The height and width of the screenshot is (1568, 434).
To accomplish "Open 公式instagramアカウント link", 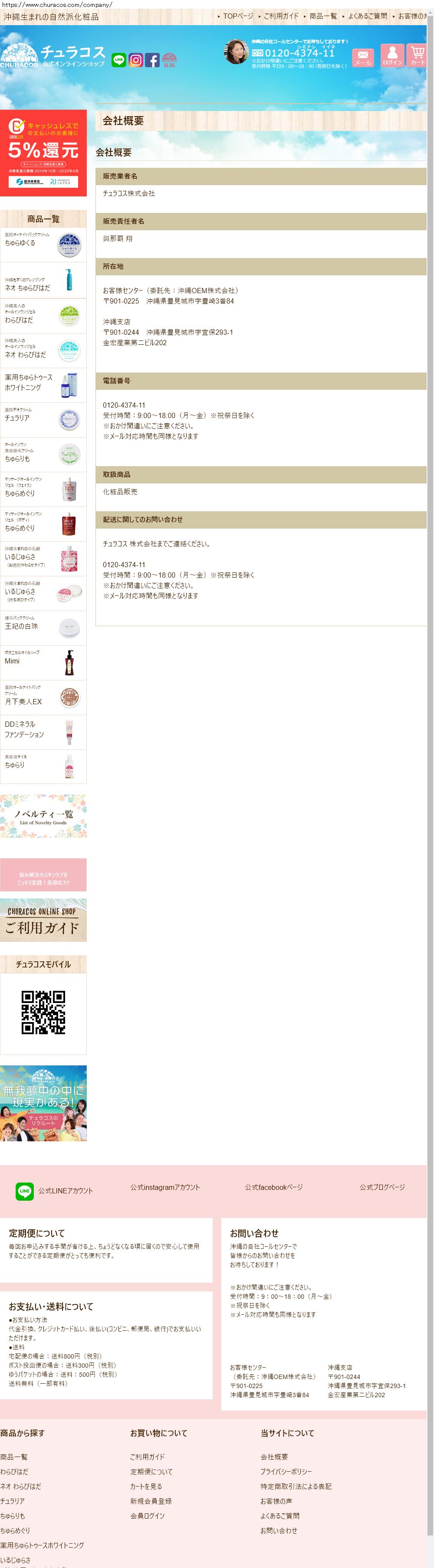I will coord(164,1187).
